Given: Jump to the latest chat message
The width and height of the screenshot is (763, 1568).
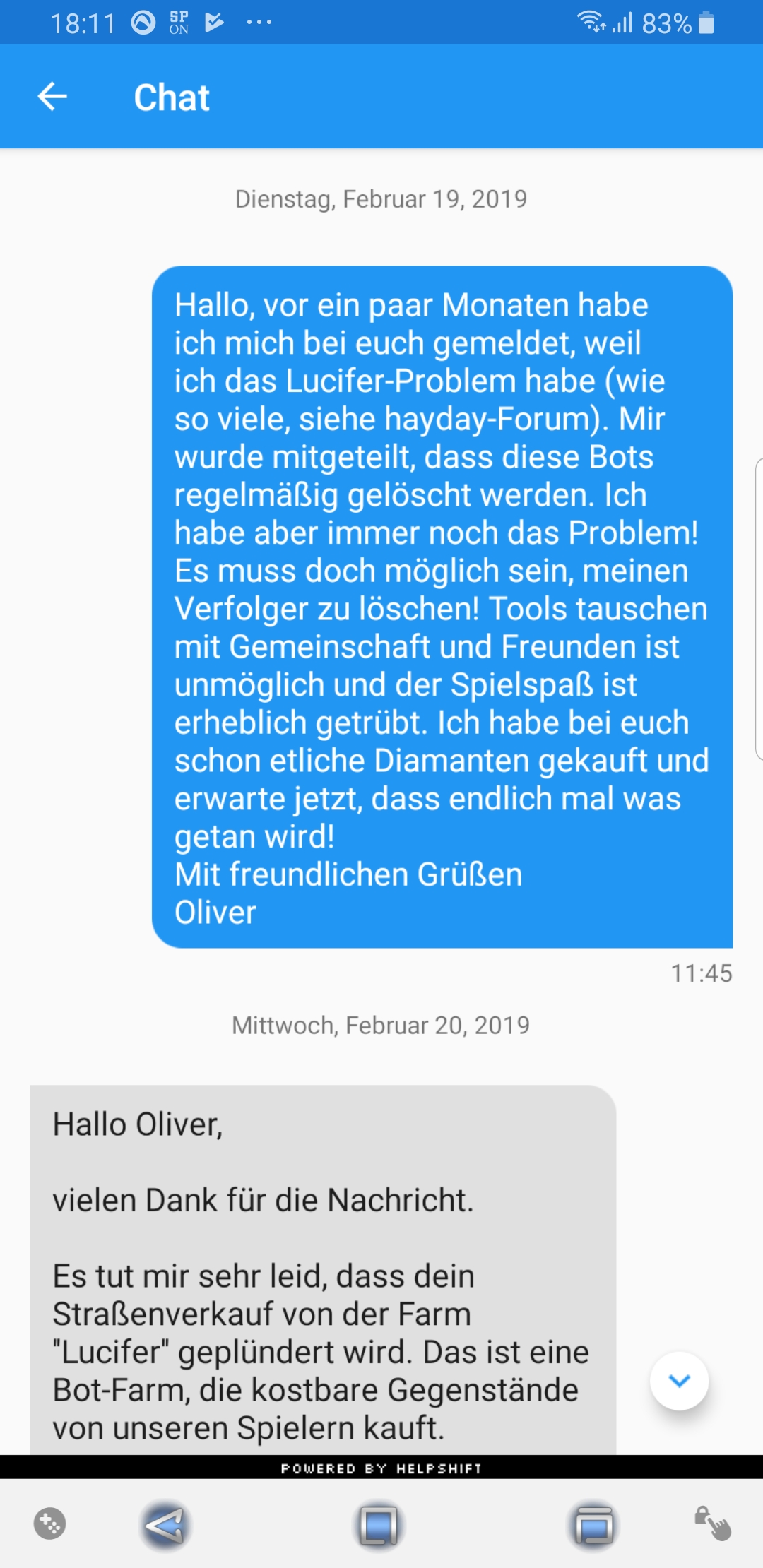Looking at the screenshot, I should pos(679,1381).
